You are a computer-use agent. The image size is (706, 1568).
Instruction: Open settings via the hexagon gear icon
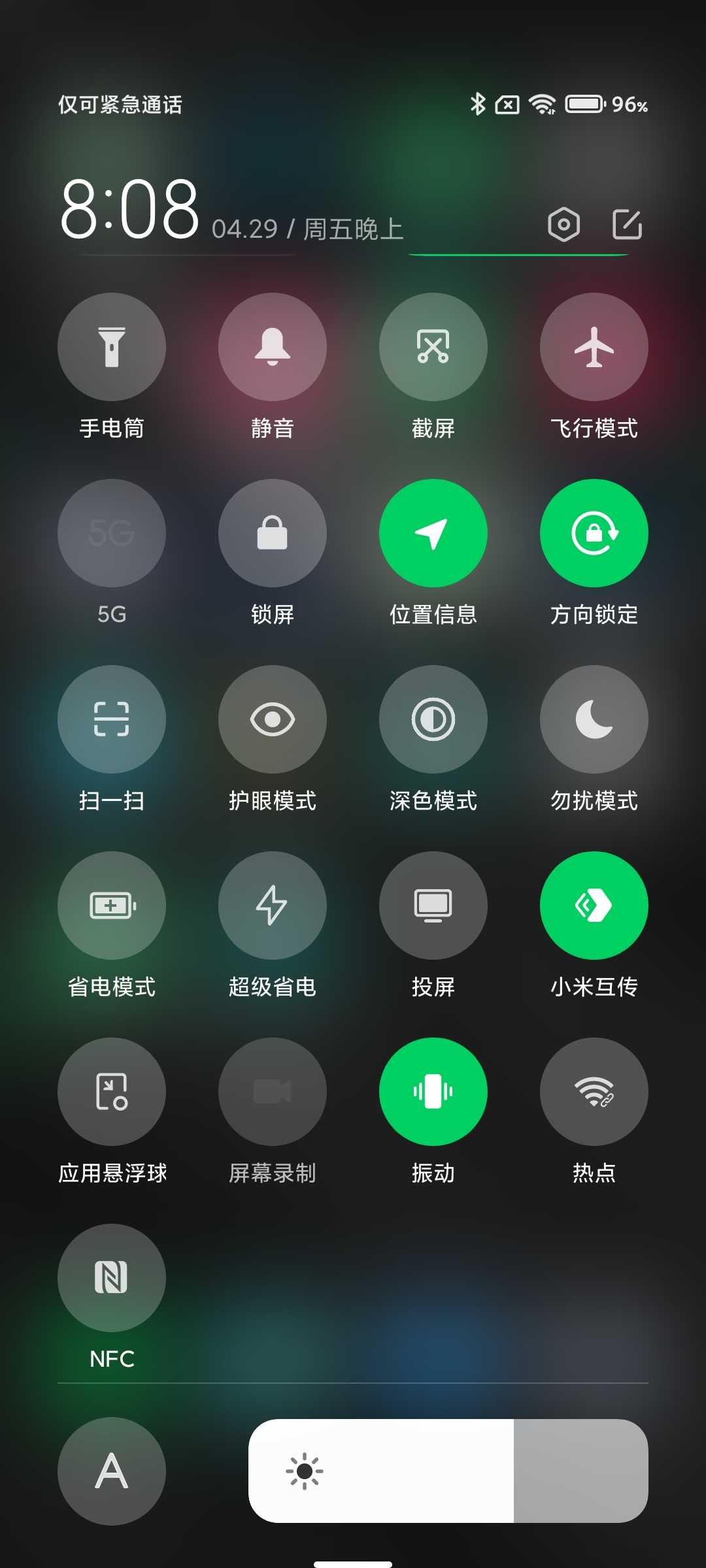[x=563, y=225]
